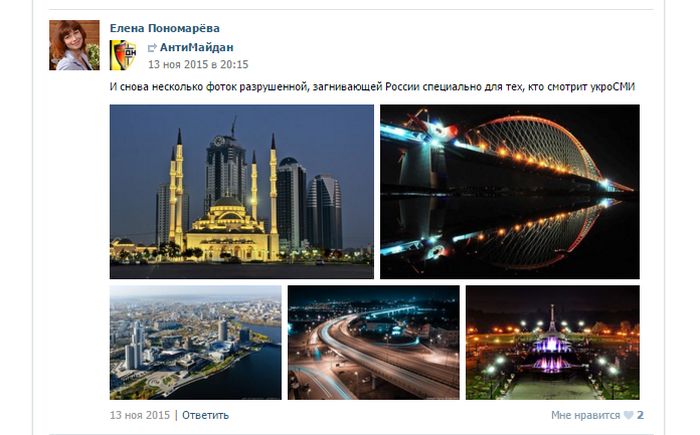Reply to the post via Ответить

click(x=205, y=415)
